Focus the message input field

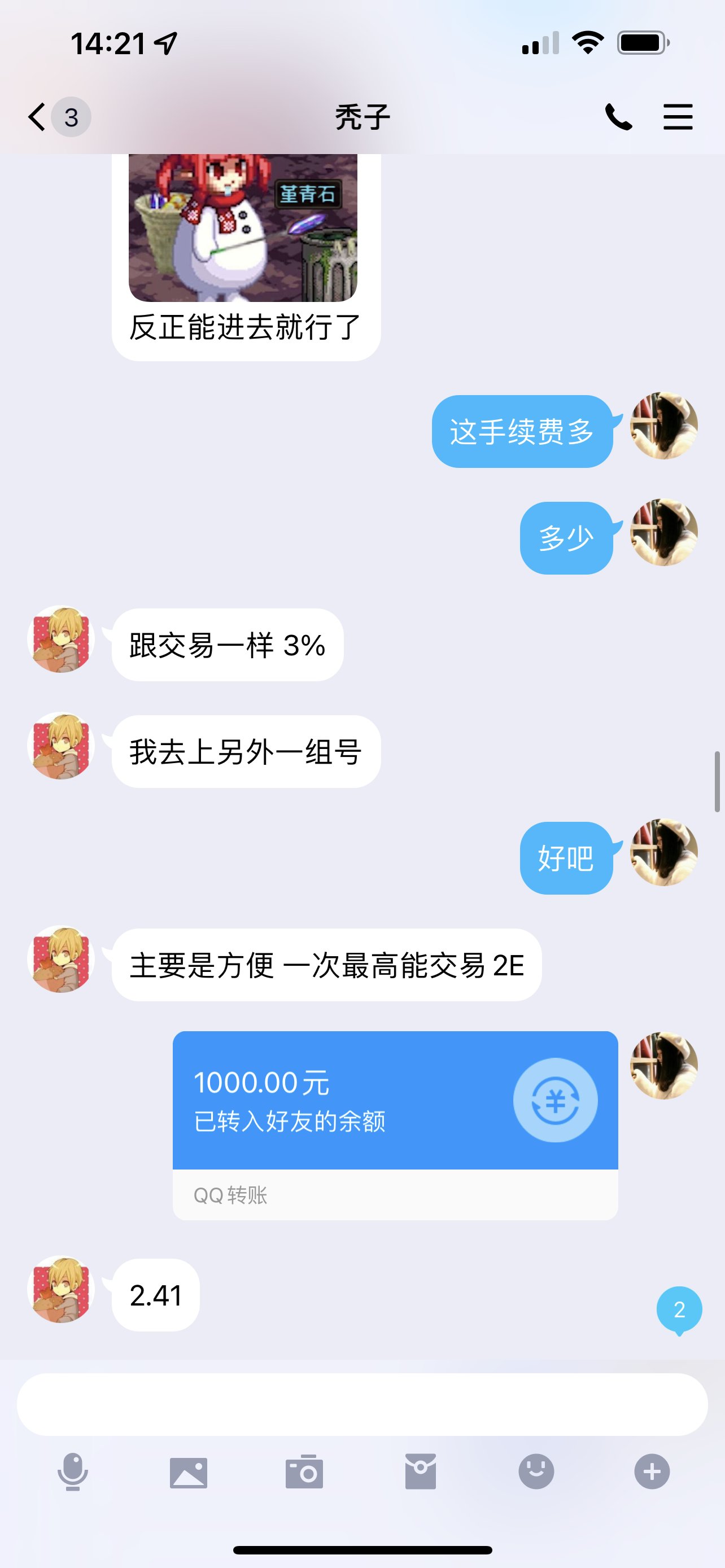click(362, 1405)
